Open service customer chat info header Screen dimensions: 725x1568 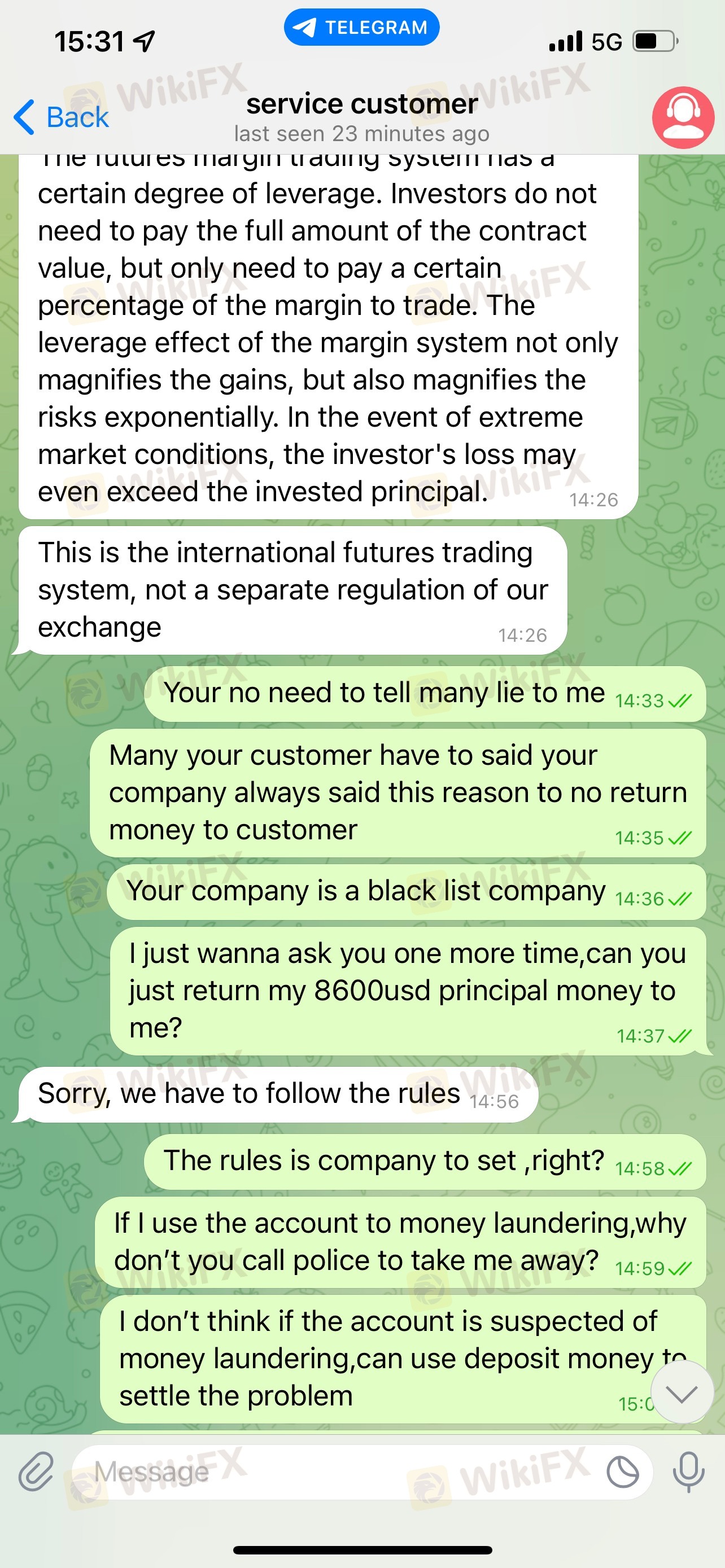[x=361, y=117]
